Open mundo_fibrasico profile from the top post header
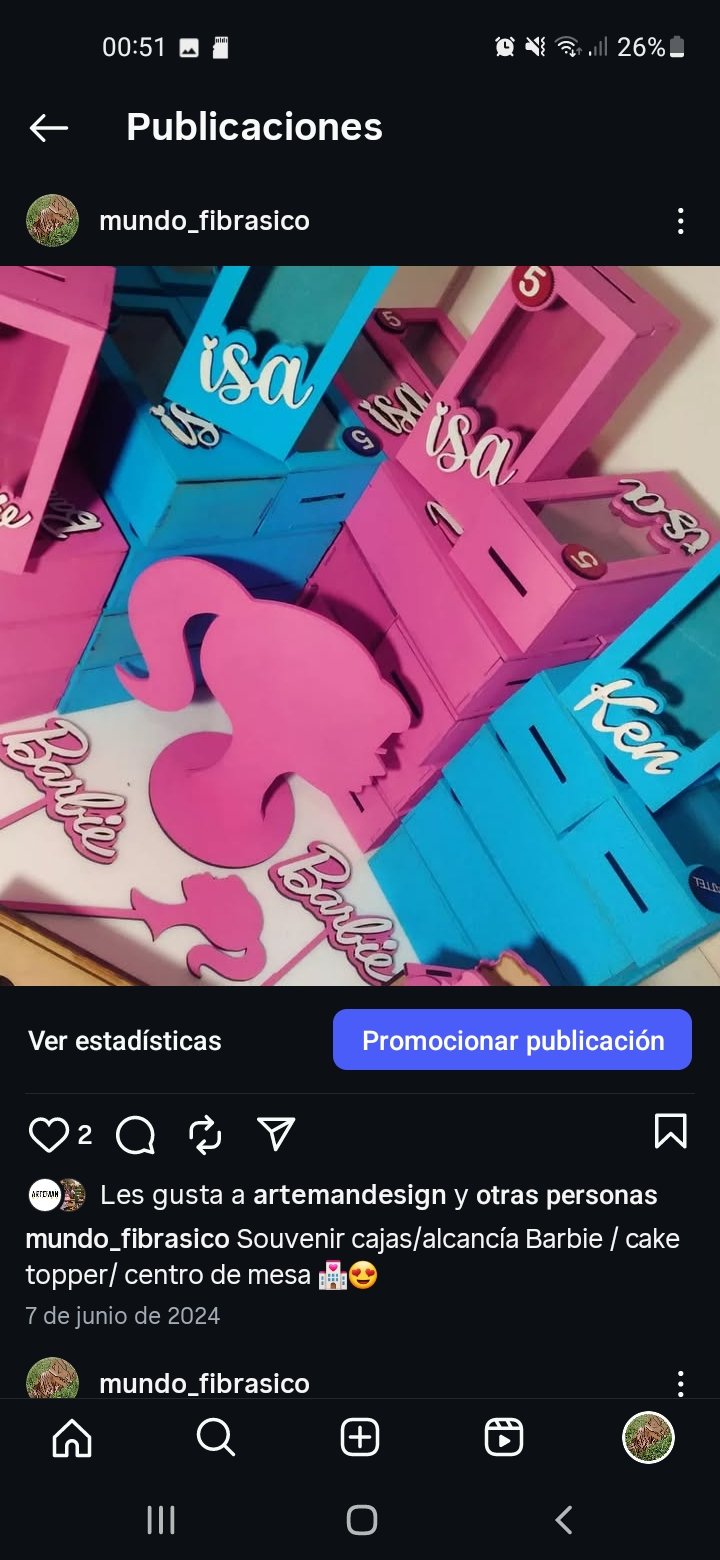 [x=204, y=221]
